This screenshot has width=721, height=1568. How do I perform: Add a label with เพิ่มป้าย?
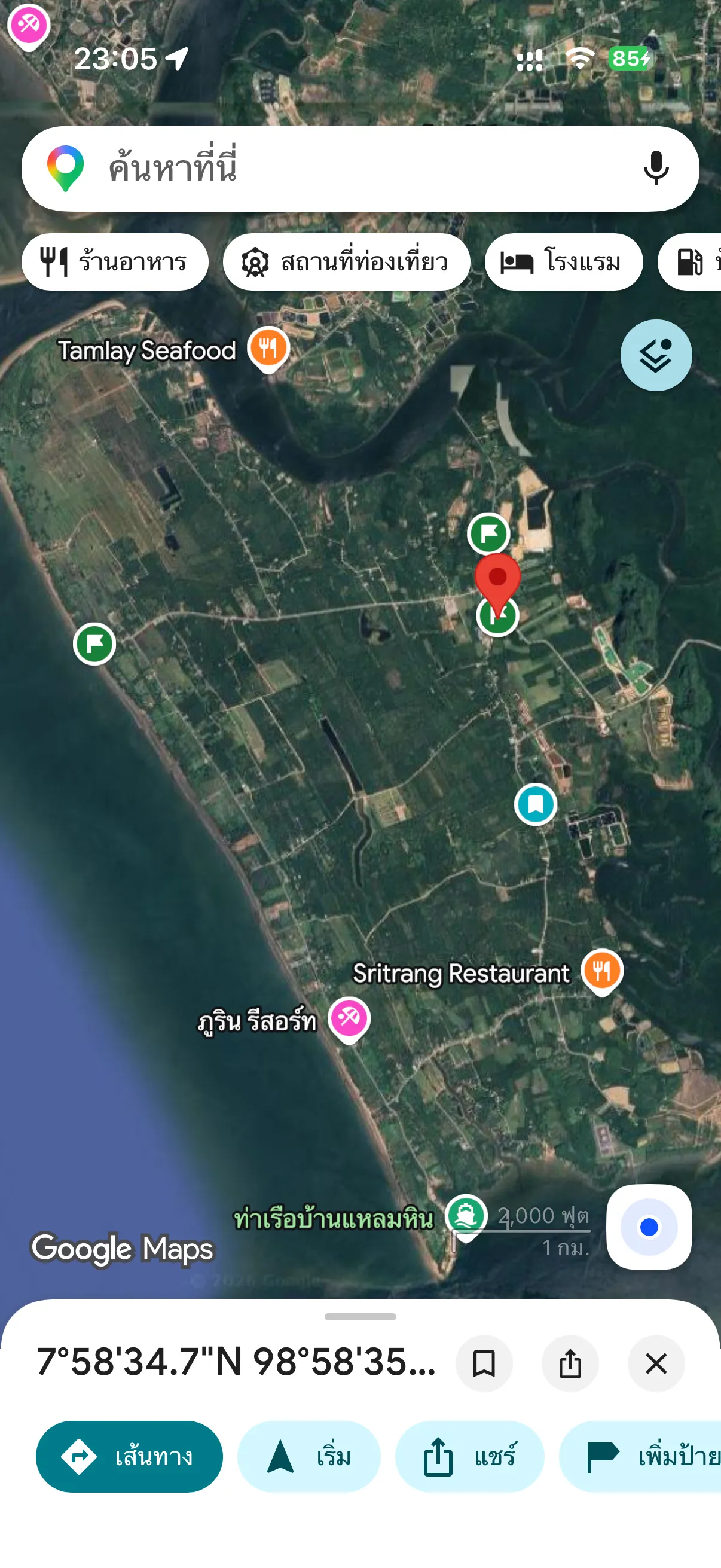click(x=640, y=1456)
